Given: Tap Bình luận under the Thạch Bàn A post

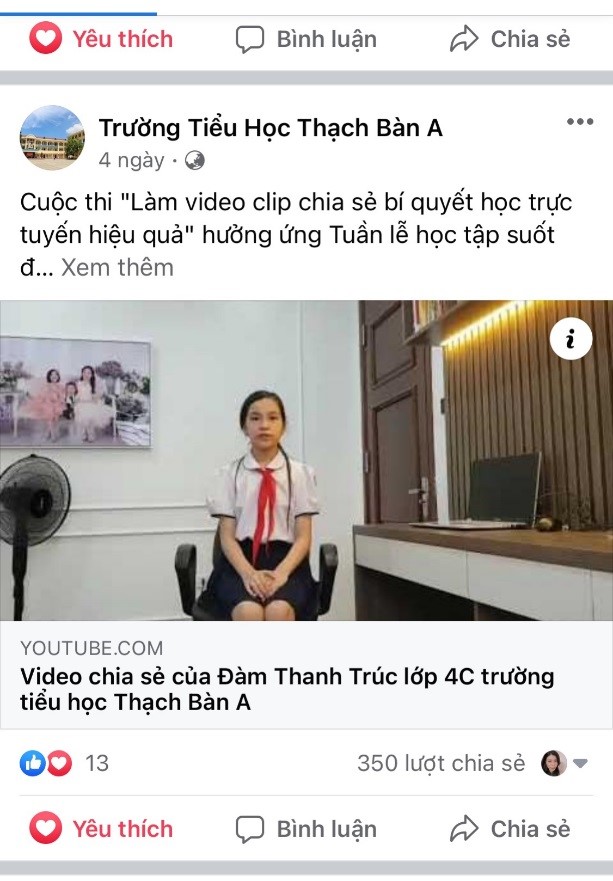Looking at the screenshot, I should click(306, 828).
